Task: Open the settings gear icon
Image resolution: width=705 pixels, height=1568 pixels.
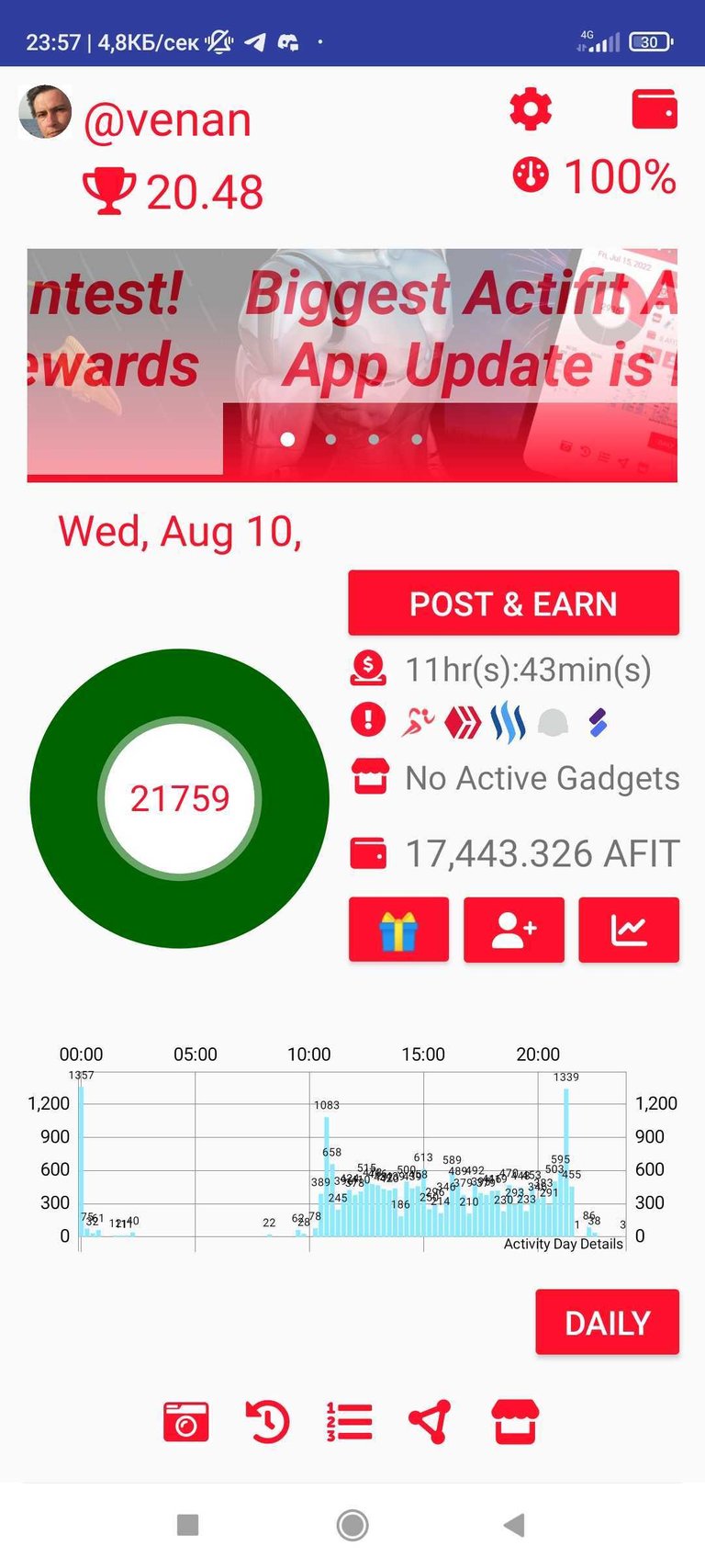Action: 531,109
